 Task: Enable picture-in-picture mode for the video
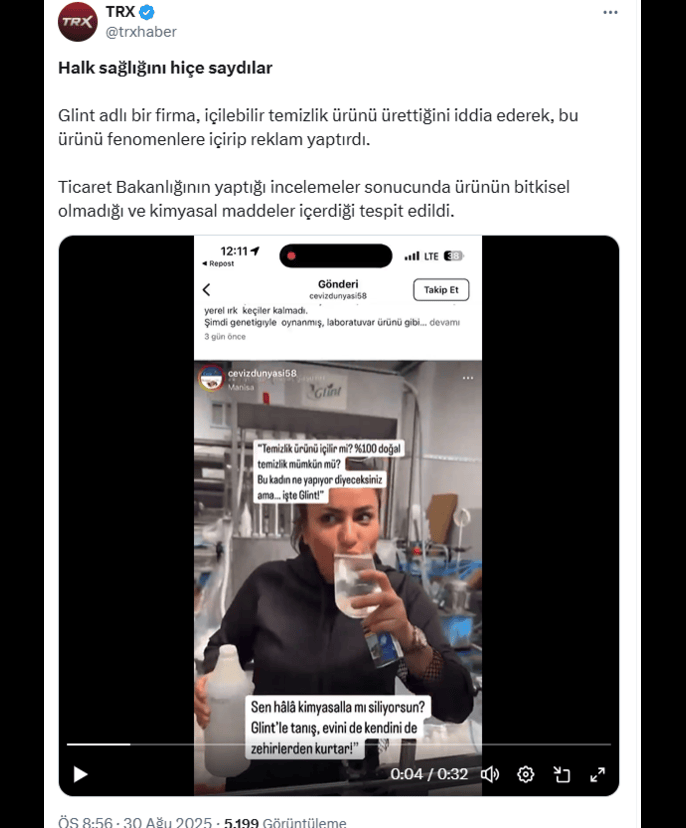[562, 774]
